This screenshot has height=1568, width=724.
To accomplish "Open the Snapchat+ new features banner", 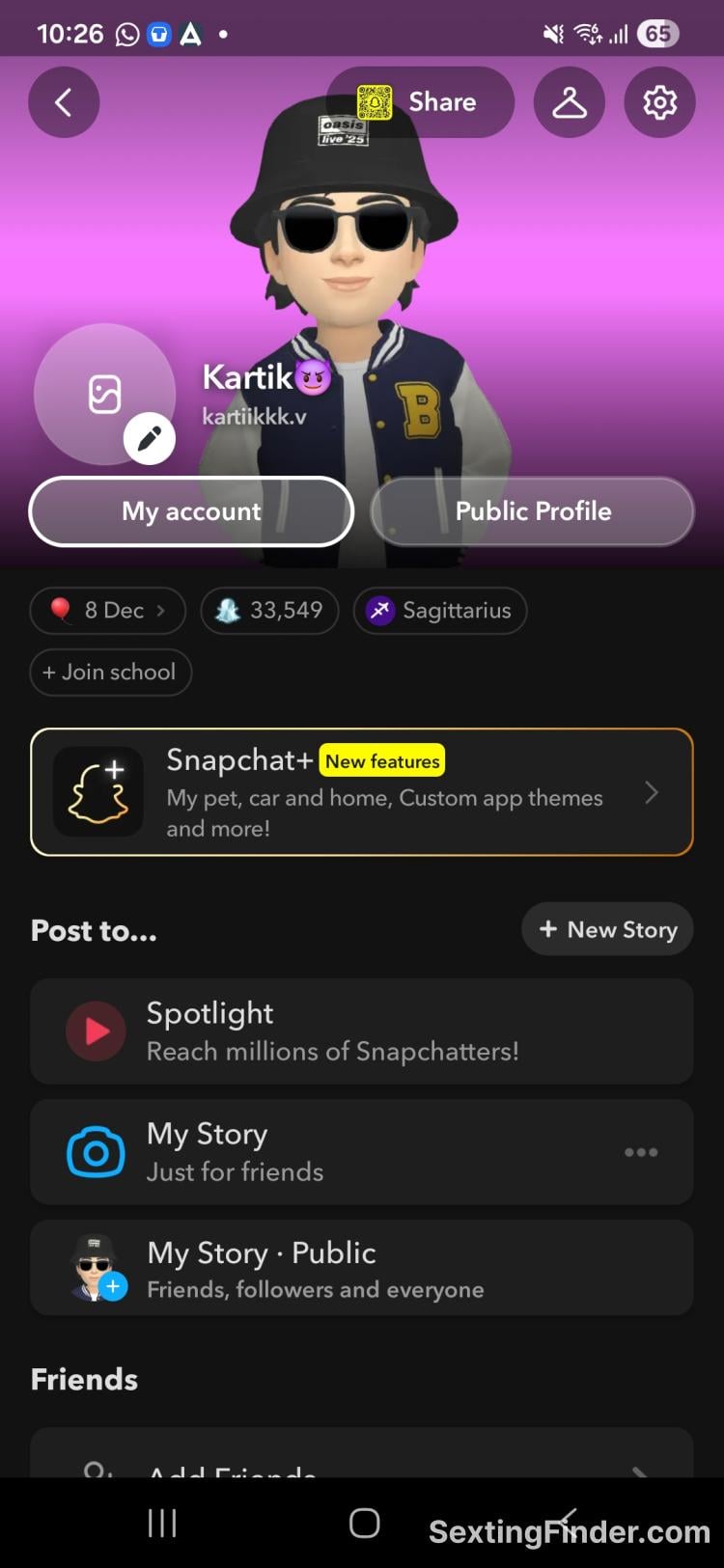I will [362, 792].
